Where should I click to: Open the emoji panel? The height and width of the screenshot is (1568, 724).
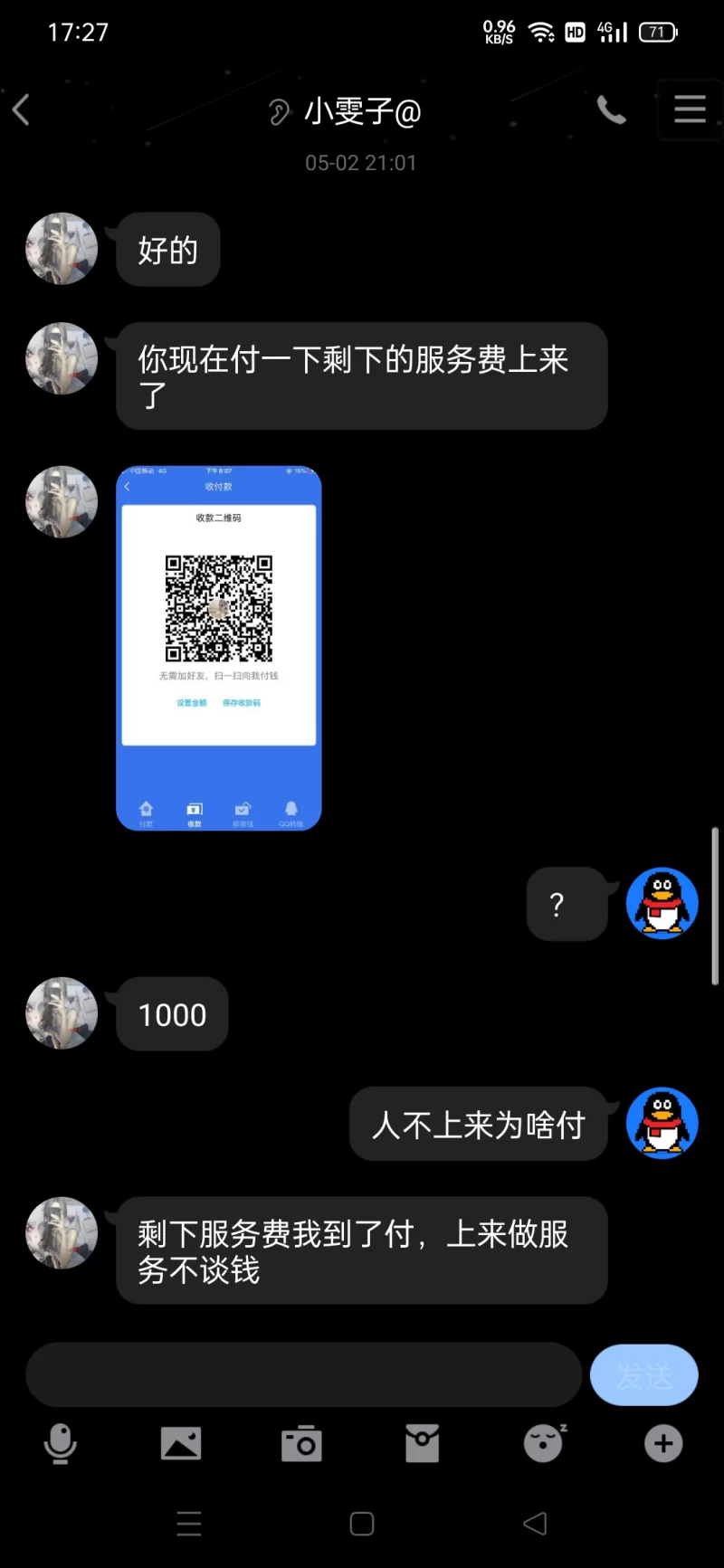[x=544, y=1443]
